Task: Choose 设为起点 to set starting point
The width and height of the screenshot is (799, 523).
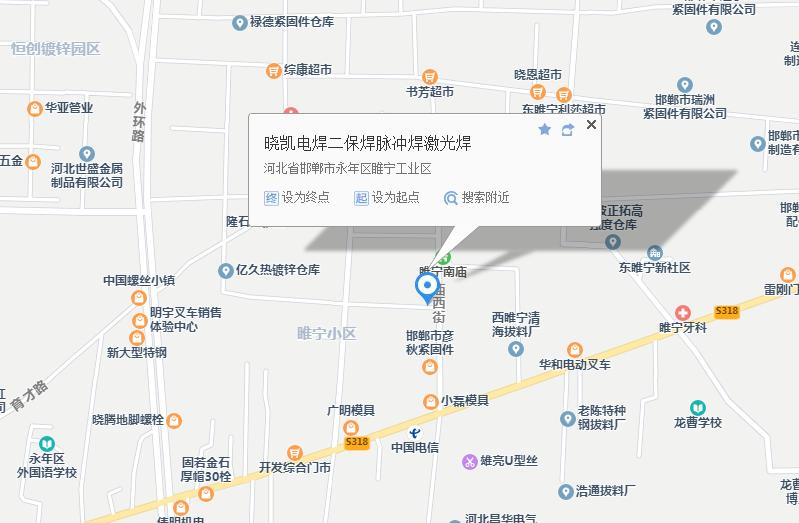Action: 387,198
